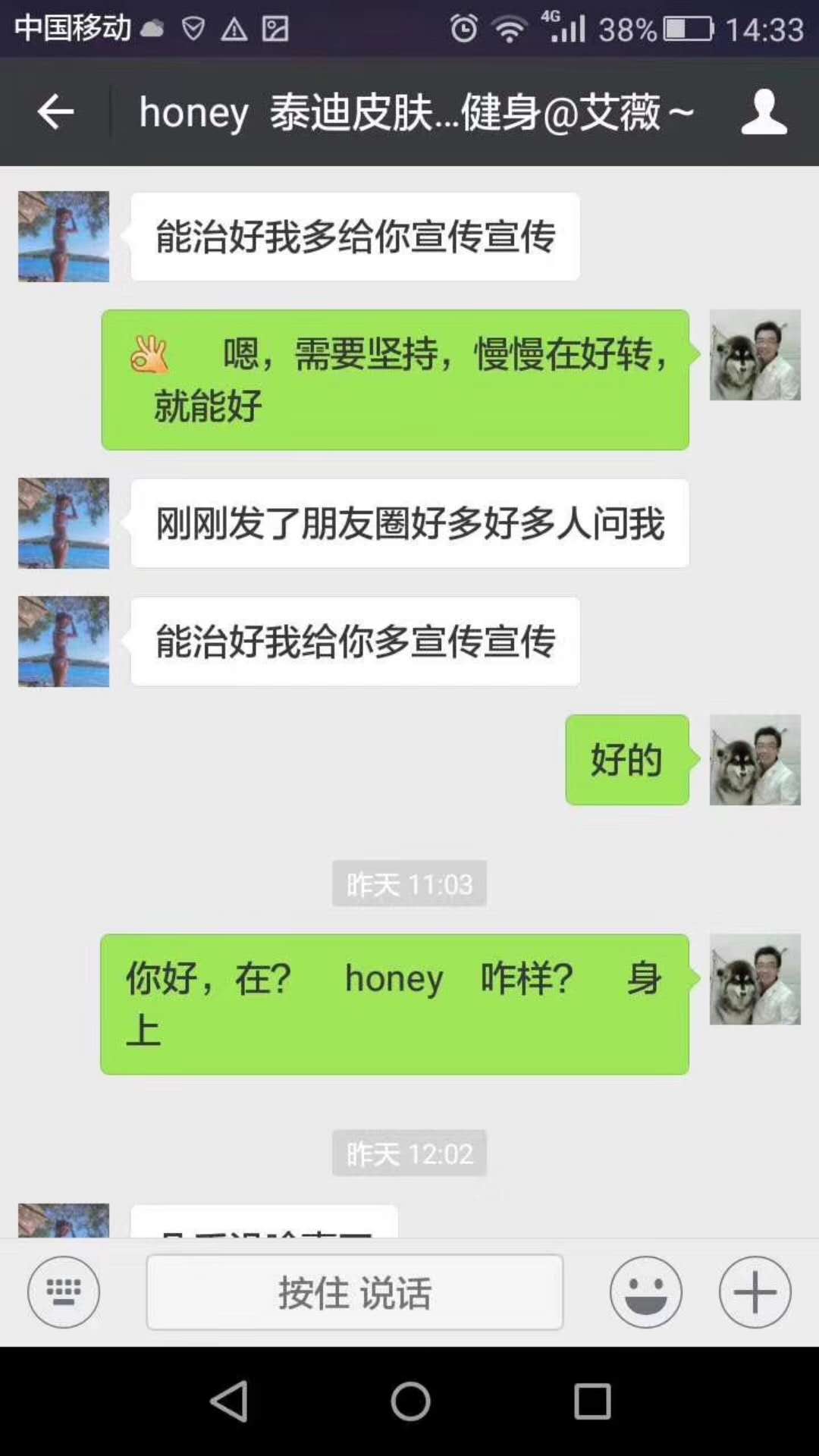Open the contact's avatar next to 刚刚发了朋友圈
This screenshot has height=1456, width=819.
(64, 523)
